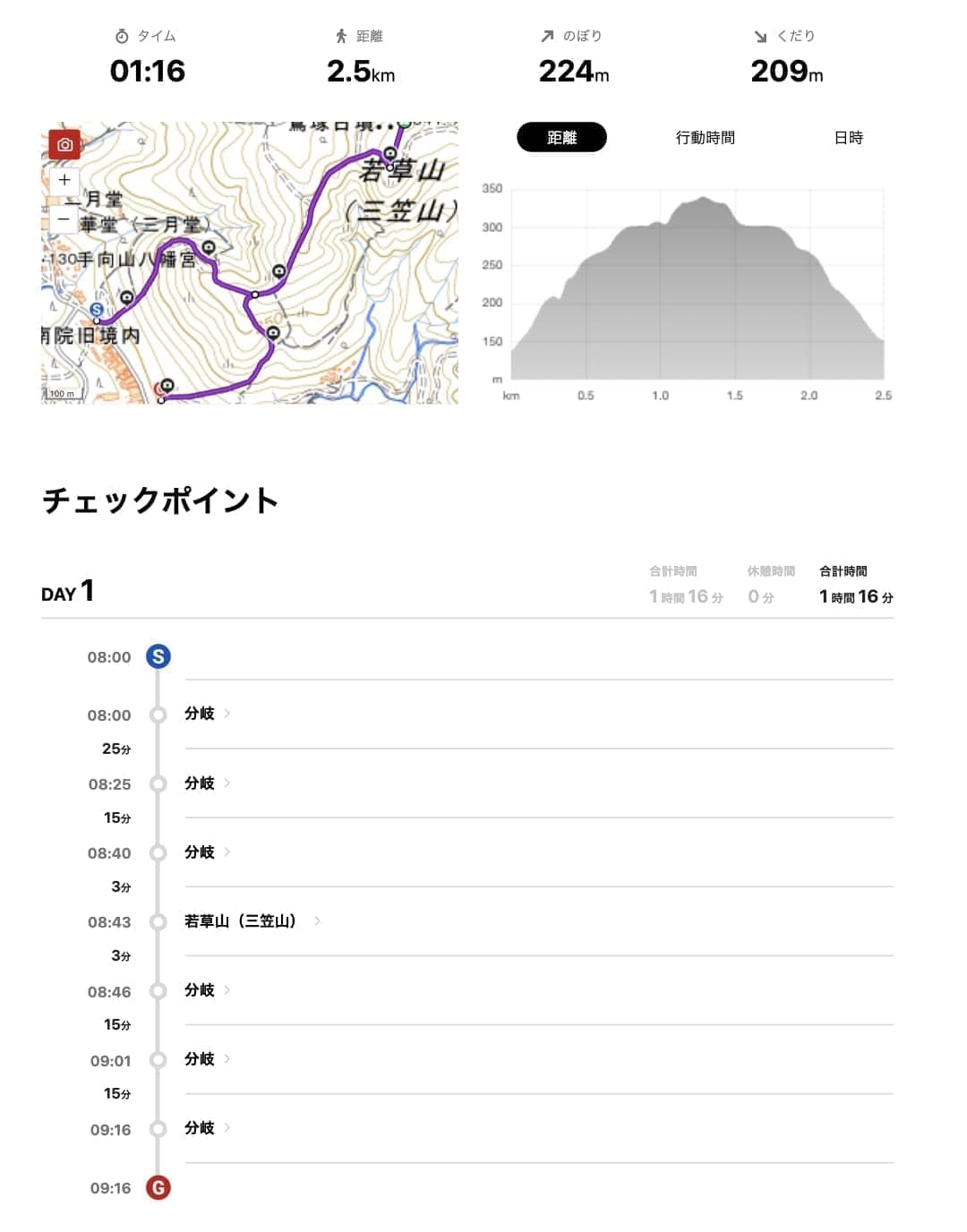The width and height of the screenshot is (967, 1232).
Task: Switch chart to 日時
Action: point(848,138)
